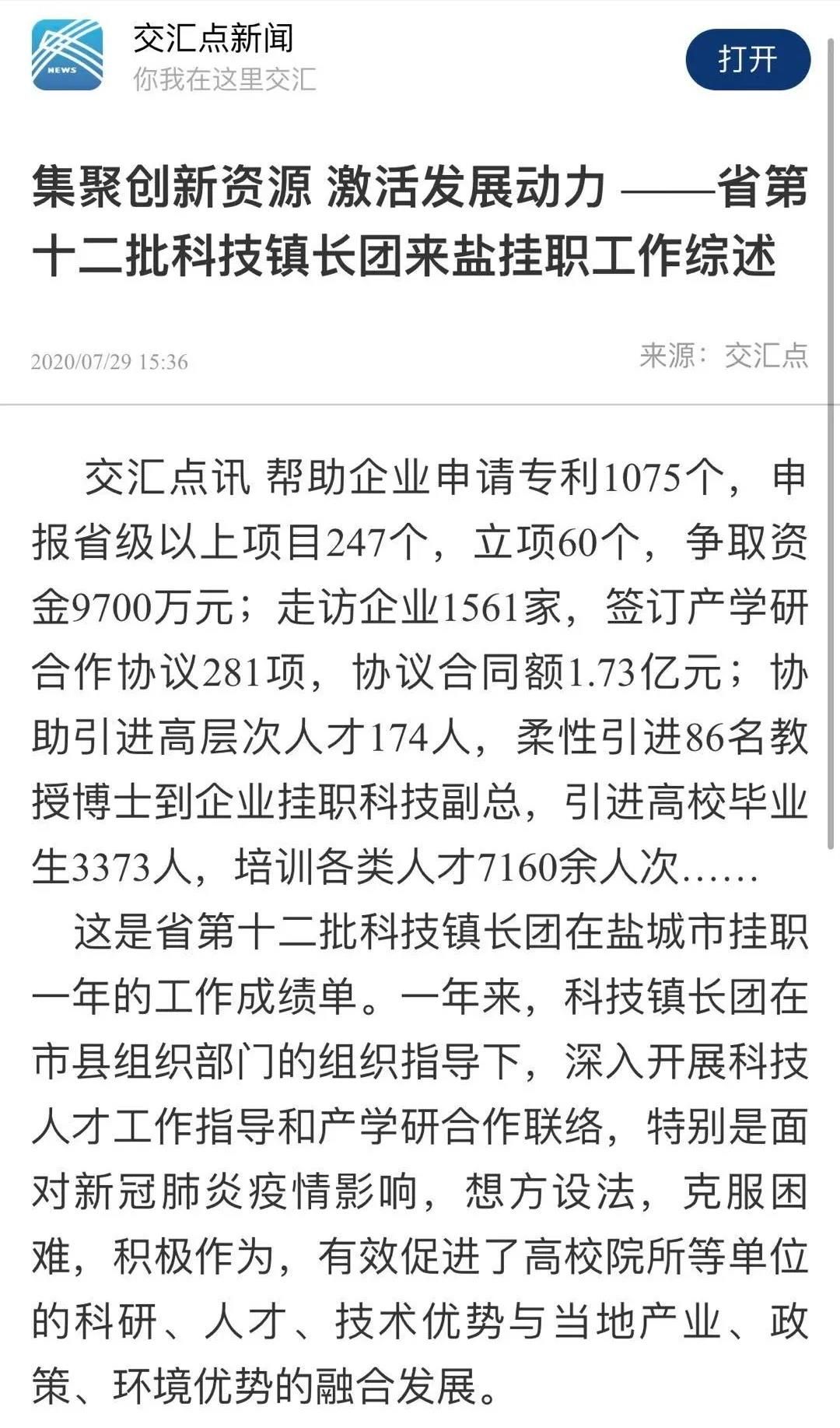Tap the 打开 button to open the app
840x1428 pixels.
click(x=747, y=59)
